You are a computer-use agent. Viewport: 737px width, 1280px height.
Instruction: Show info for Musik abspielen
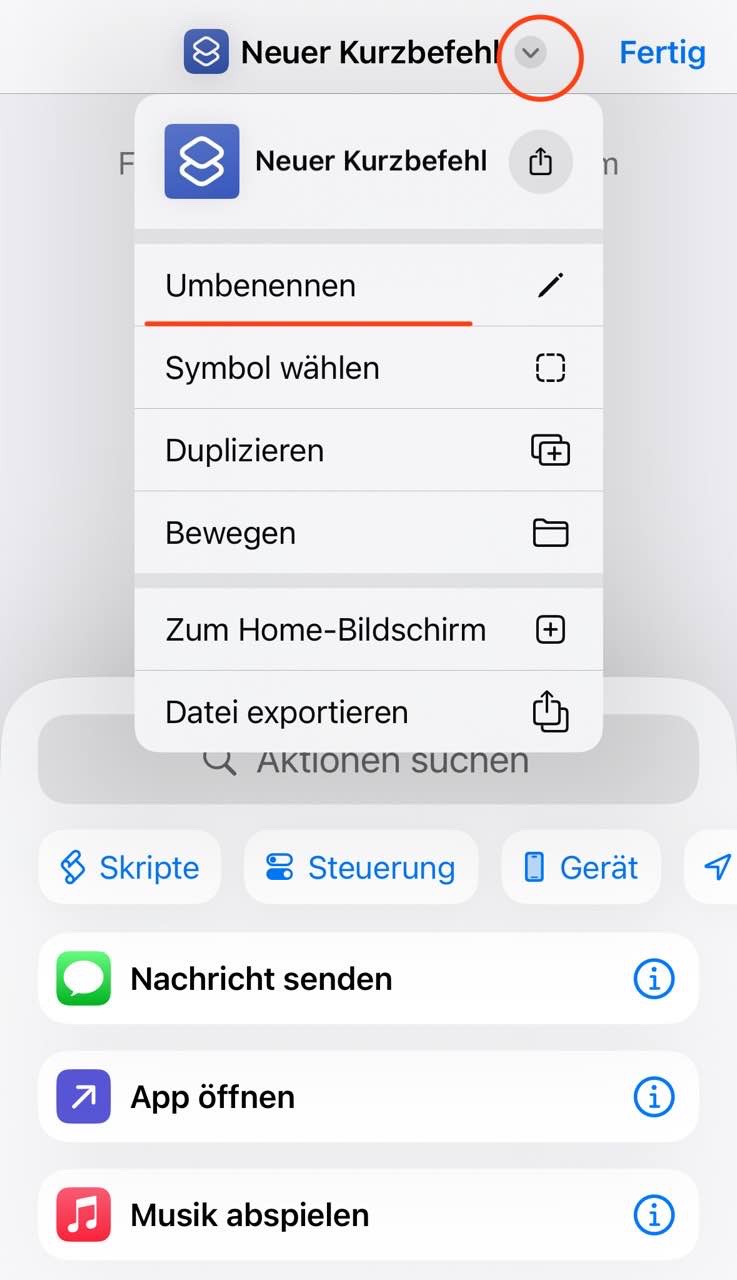click(x=654, y=1215)
